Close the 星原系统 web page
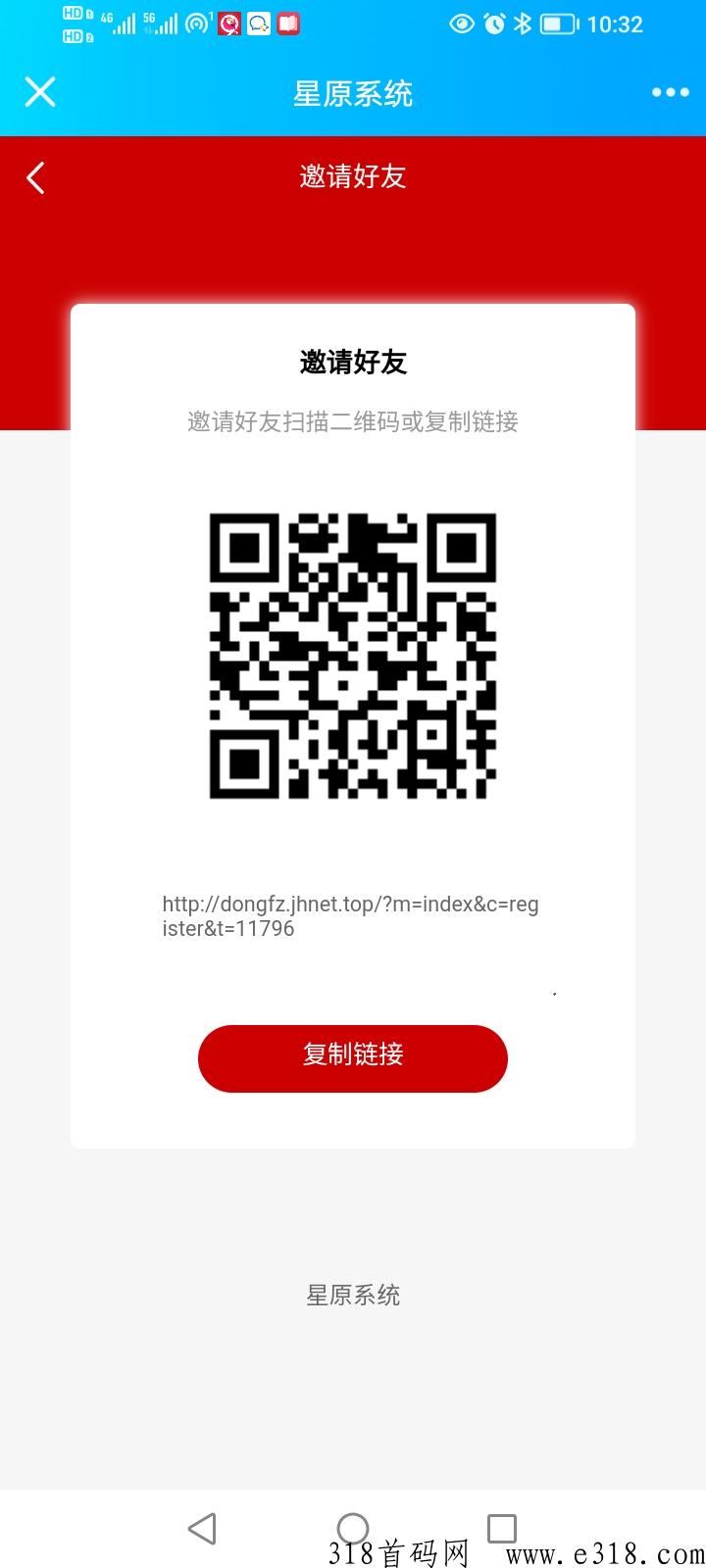This screenshot has width=706, height=1568. point(40,92)
